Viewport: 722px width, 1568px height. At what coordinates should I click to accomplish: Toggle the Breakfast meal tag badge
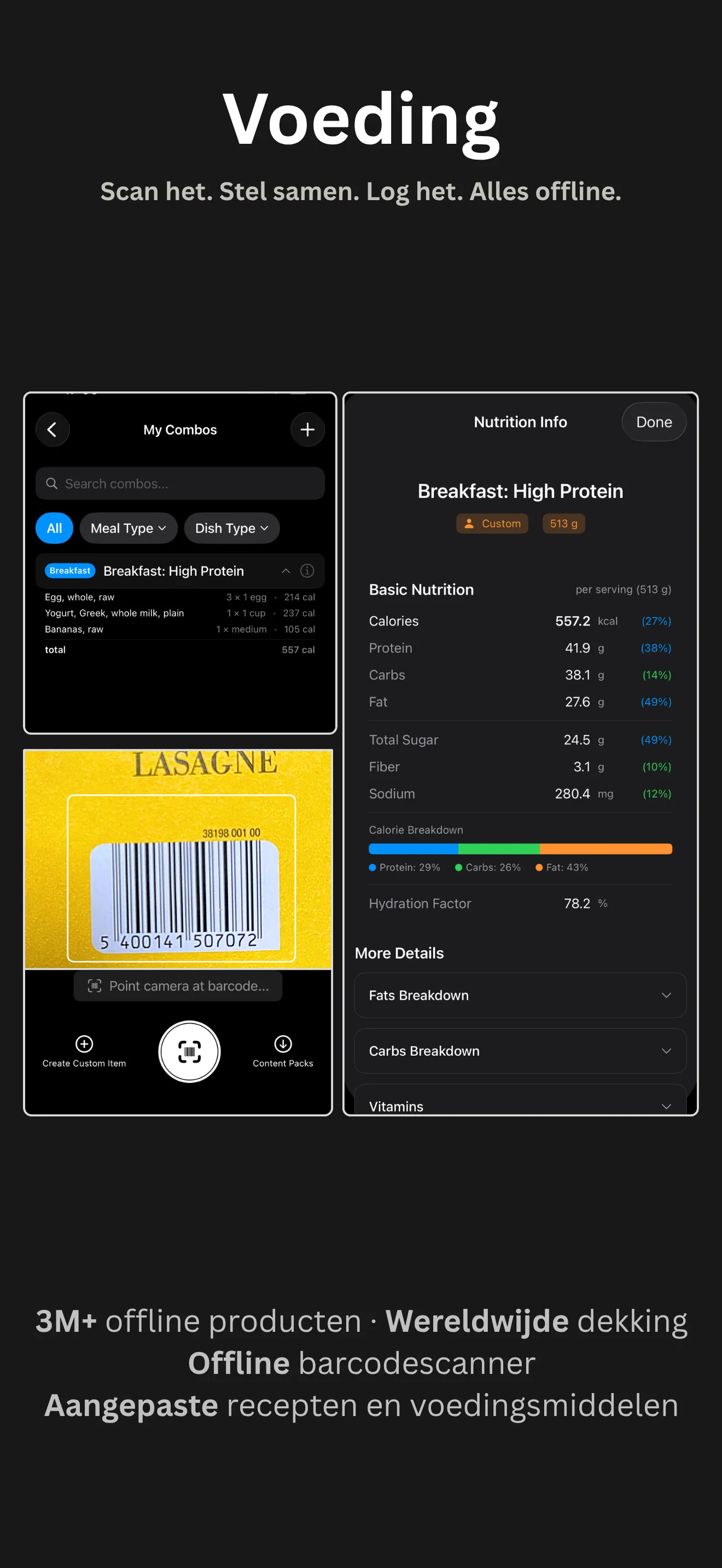(69, 570)
